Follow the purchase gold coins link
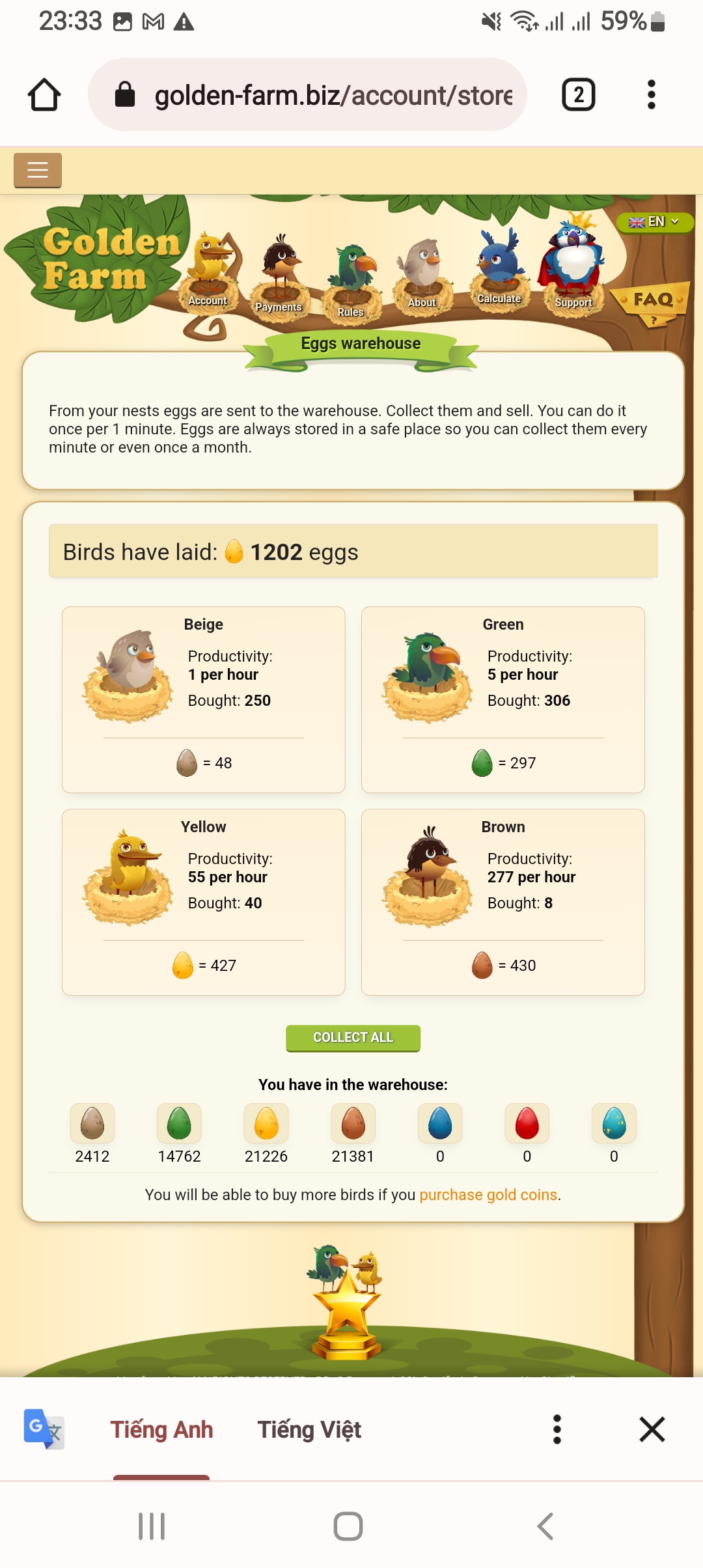The height and width of the screenshot is (1568, 703). coord(488,1195)
